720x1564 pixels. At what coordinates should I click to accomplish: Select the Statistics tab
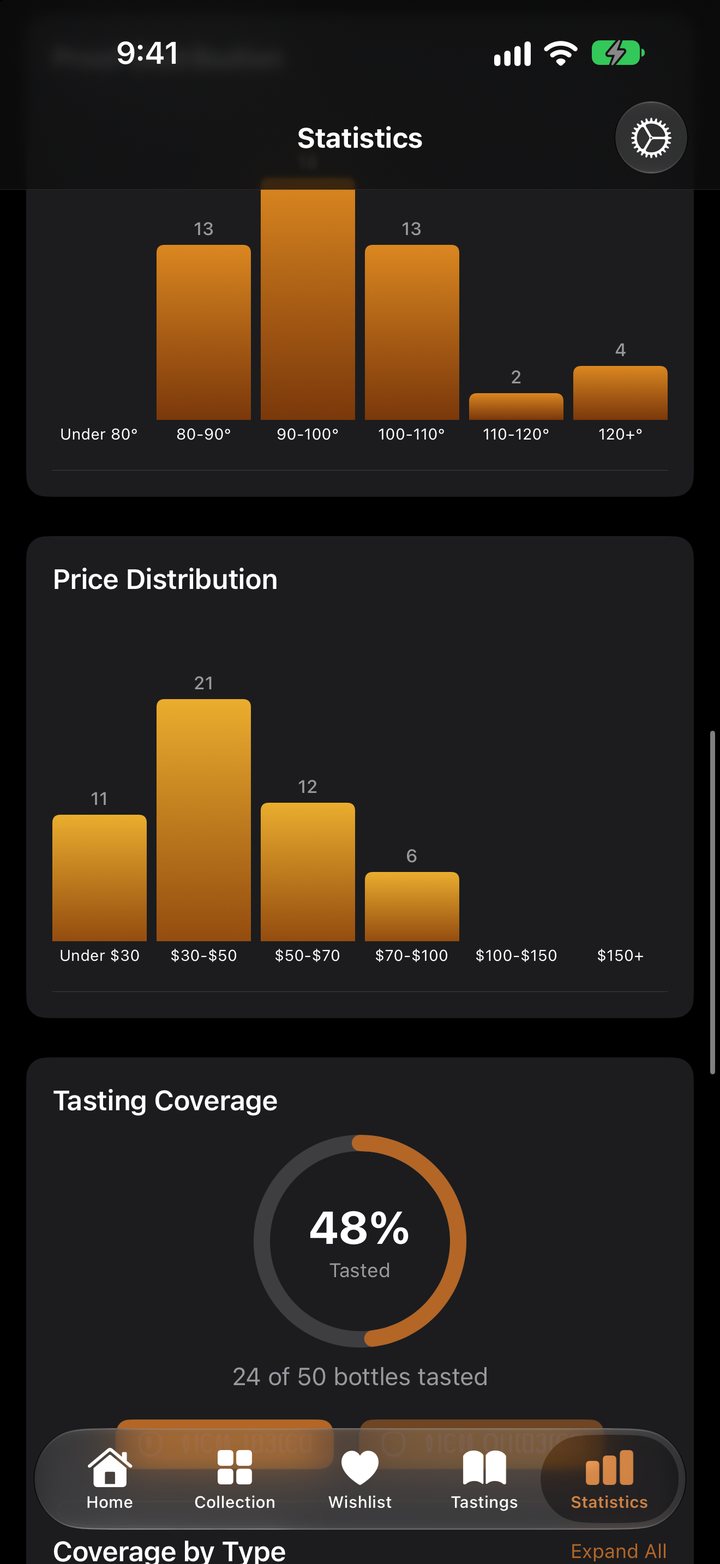[x=609, y=1480]
